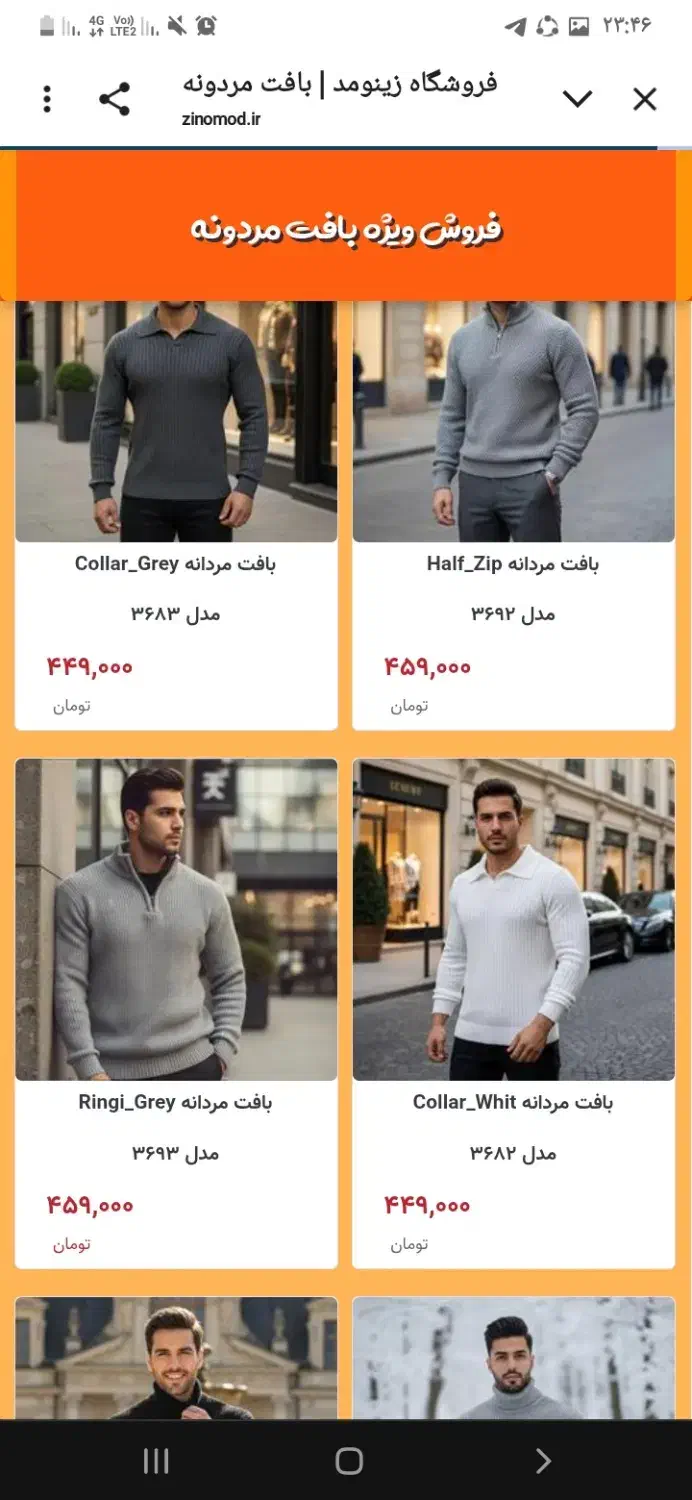The image size is (692, 1500).
Task: Expand the chevron next to the page title
Action: [577, 99]
